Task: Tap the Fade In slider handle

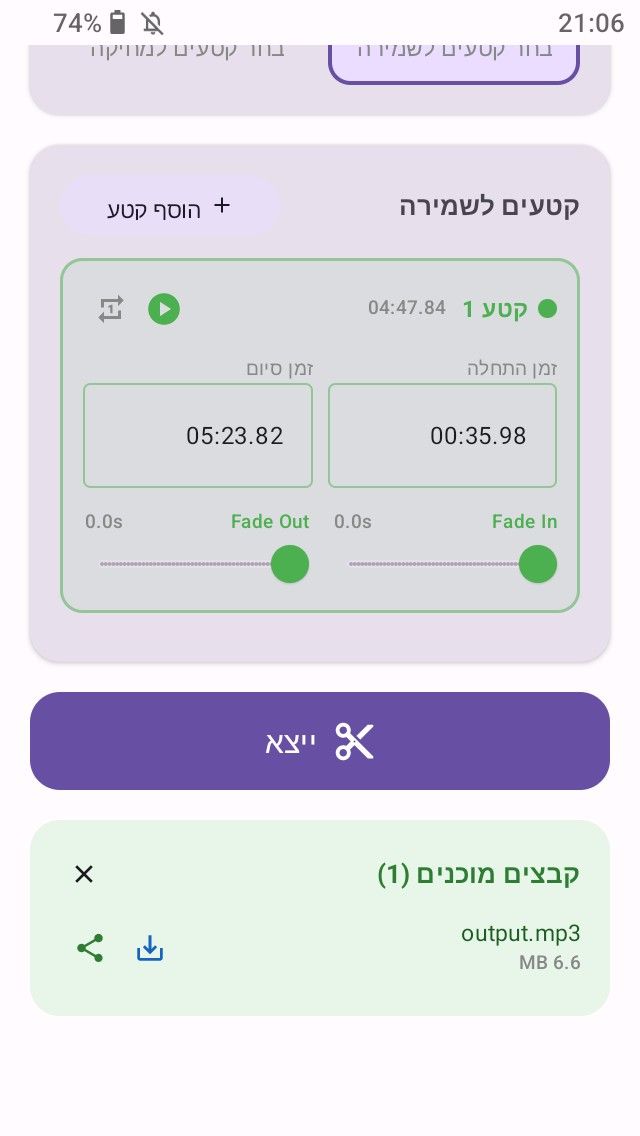Action: (538, 564)
